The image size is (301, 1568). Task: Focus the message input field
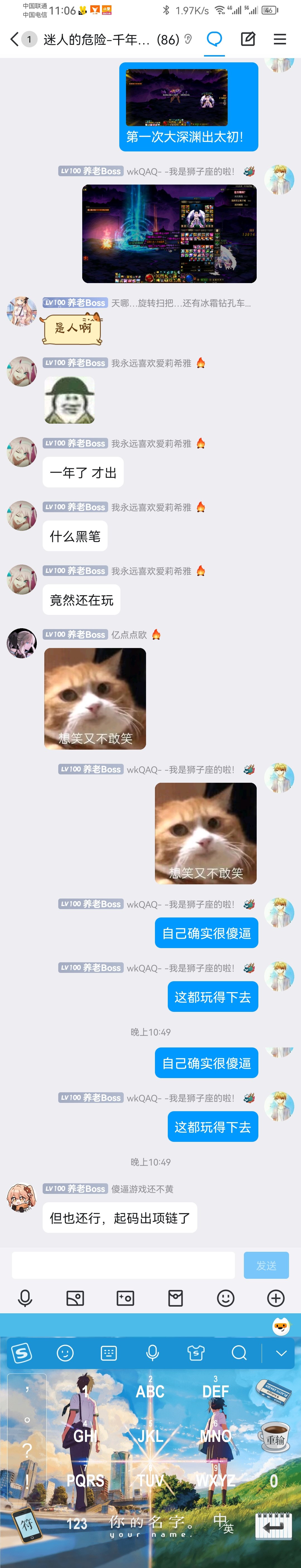pyautogui.click(x=123, y=1265)
